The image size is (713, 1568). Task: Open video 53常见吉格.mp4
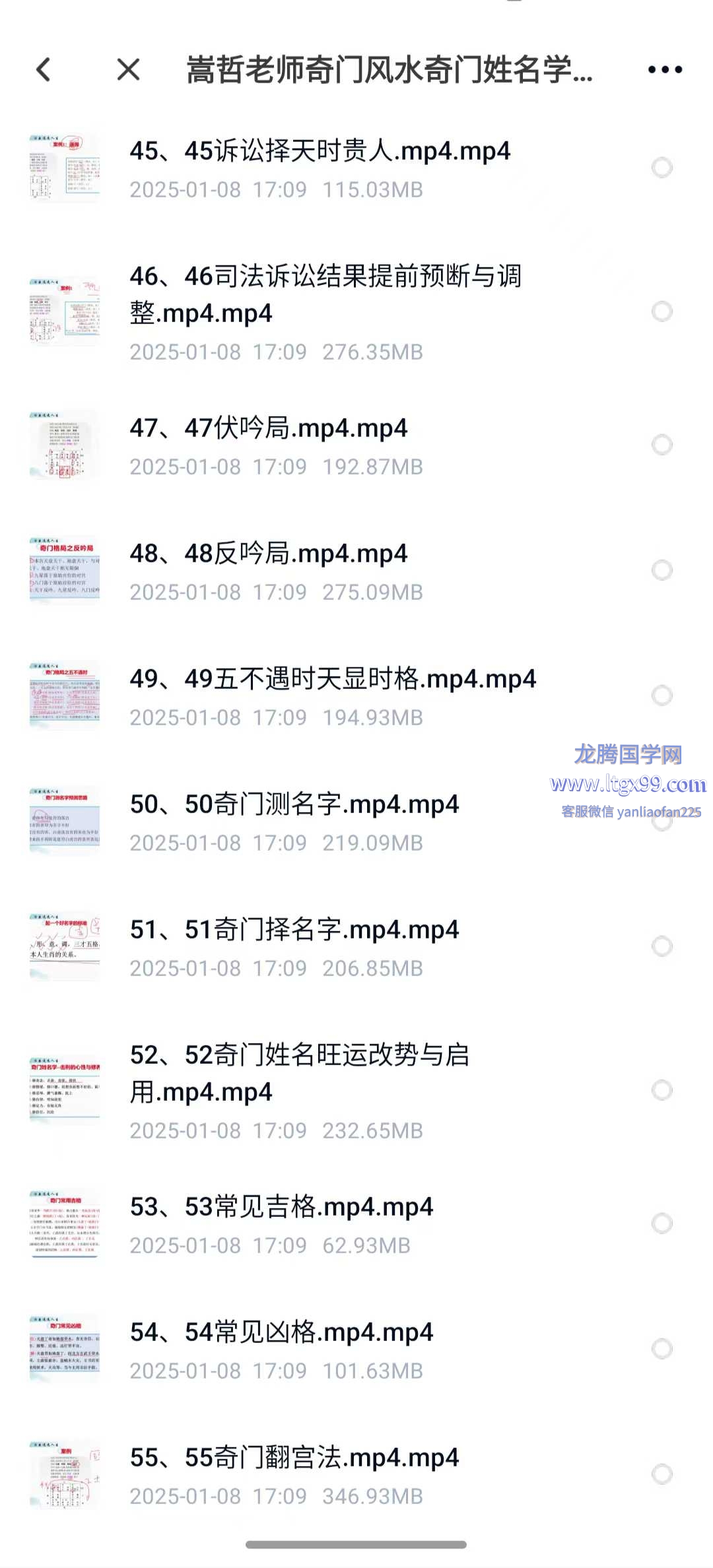click(x=281, y=1208)
